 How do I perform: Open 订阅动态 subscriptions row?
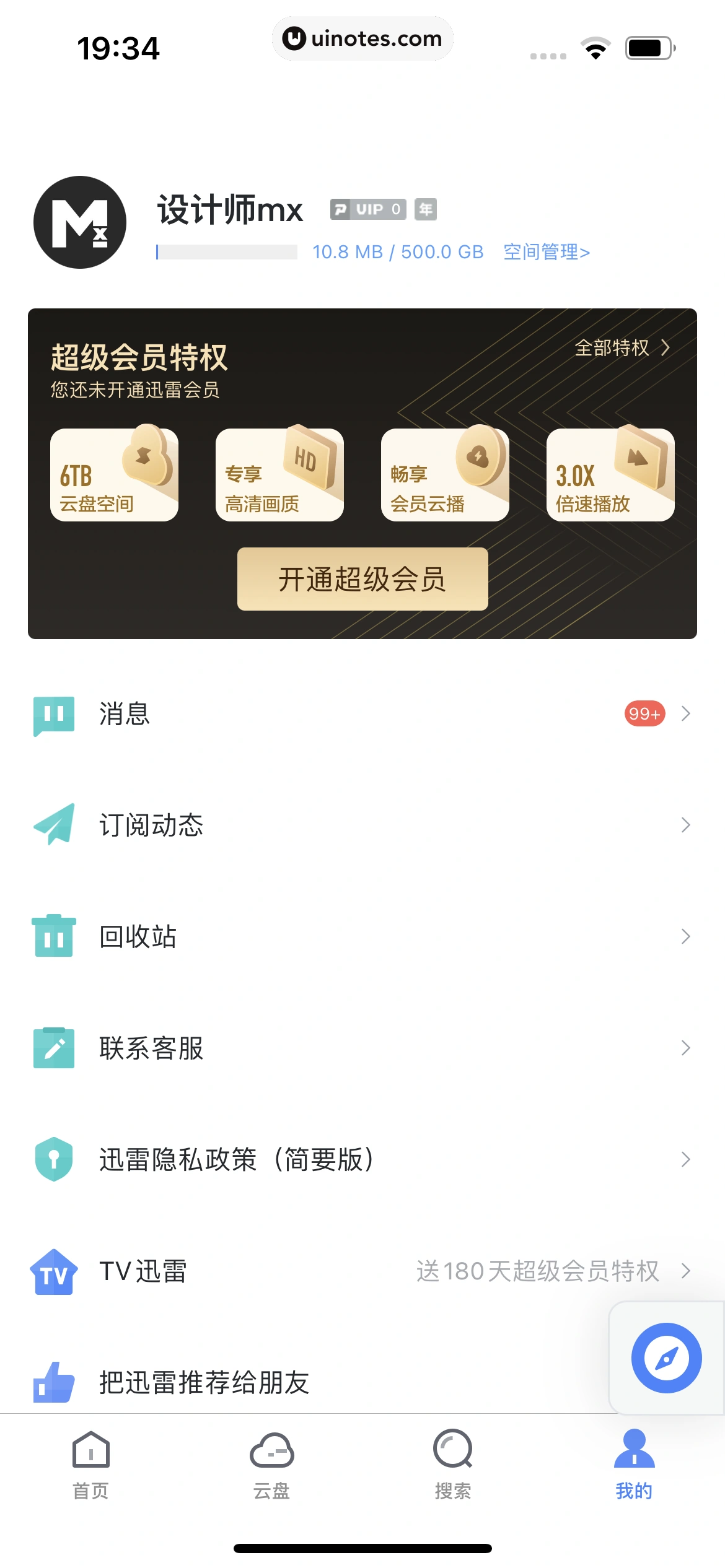pyautogui.click(x=362, y=825)
